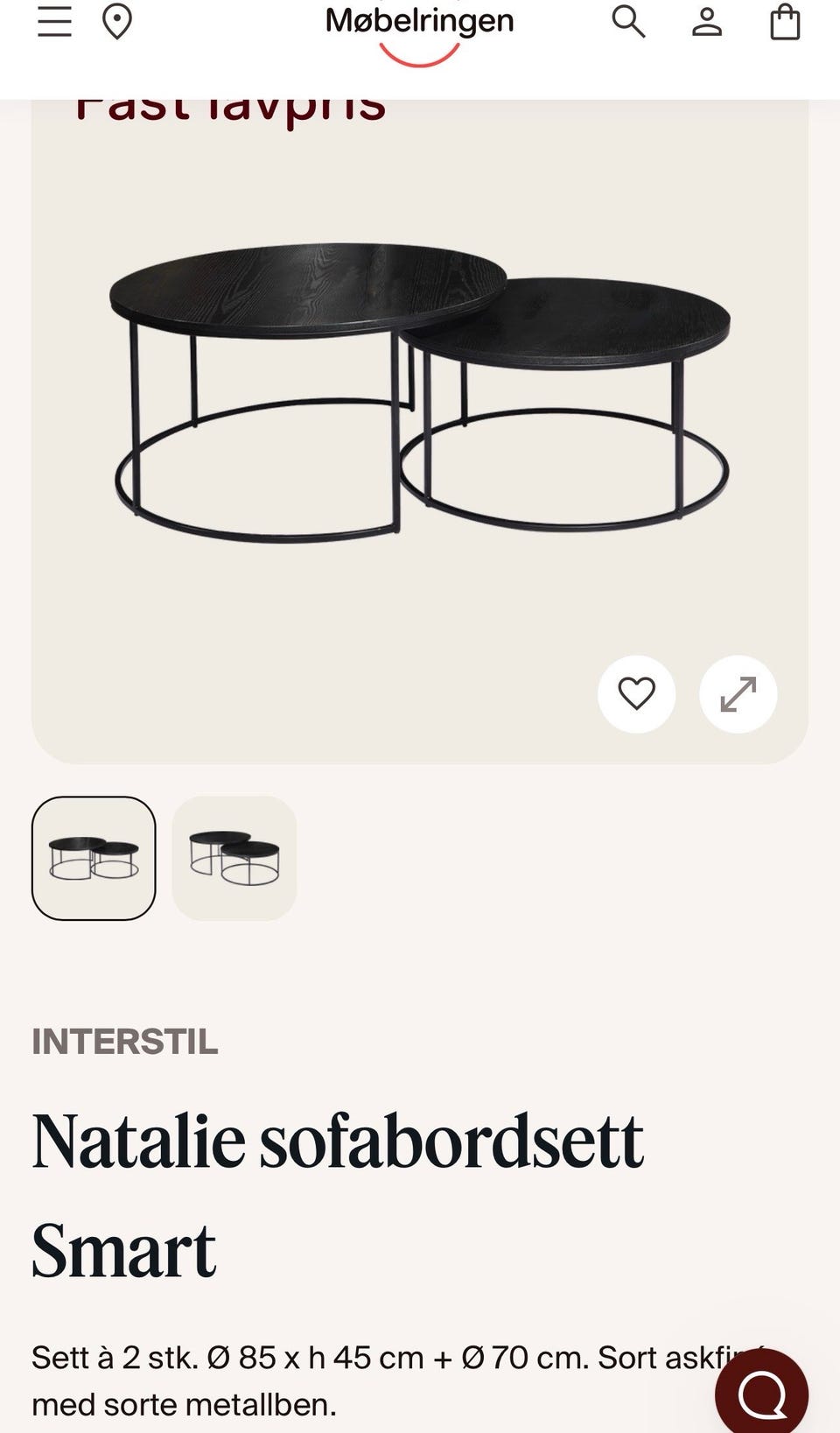The width and height of the screenshot is (840, 1433).
Task: Open the hamburger menu
Action: pyautogui.click(x=54, y=21)
